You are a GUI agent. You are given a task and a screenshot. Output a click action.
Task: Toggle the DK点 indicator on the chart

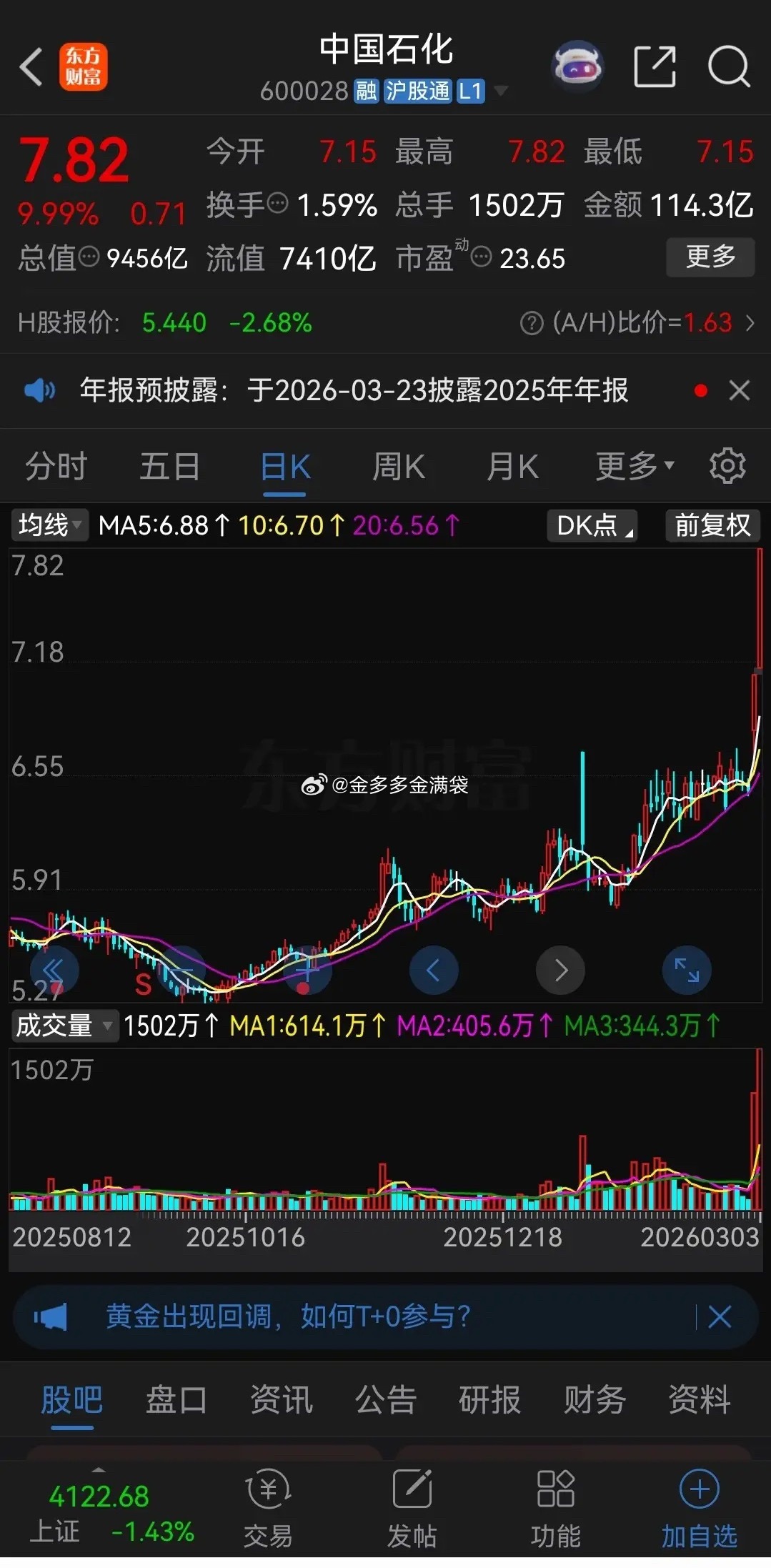point(590,525)
